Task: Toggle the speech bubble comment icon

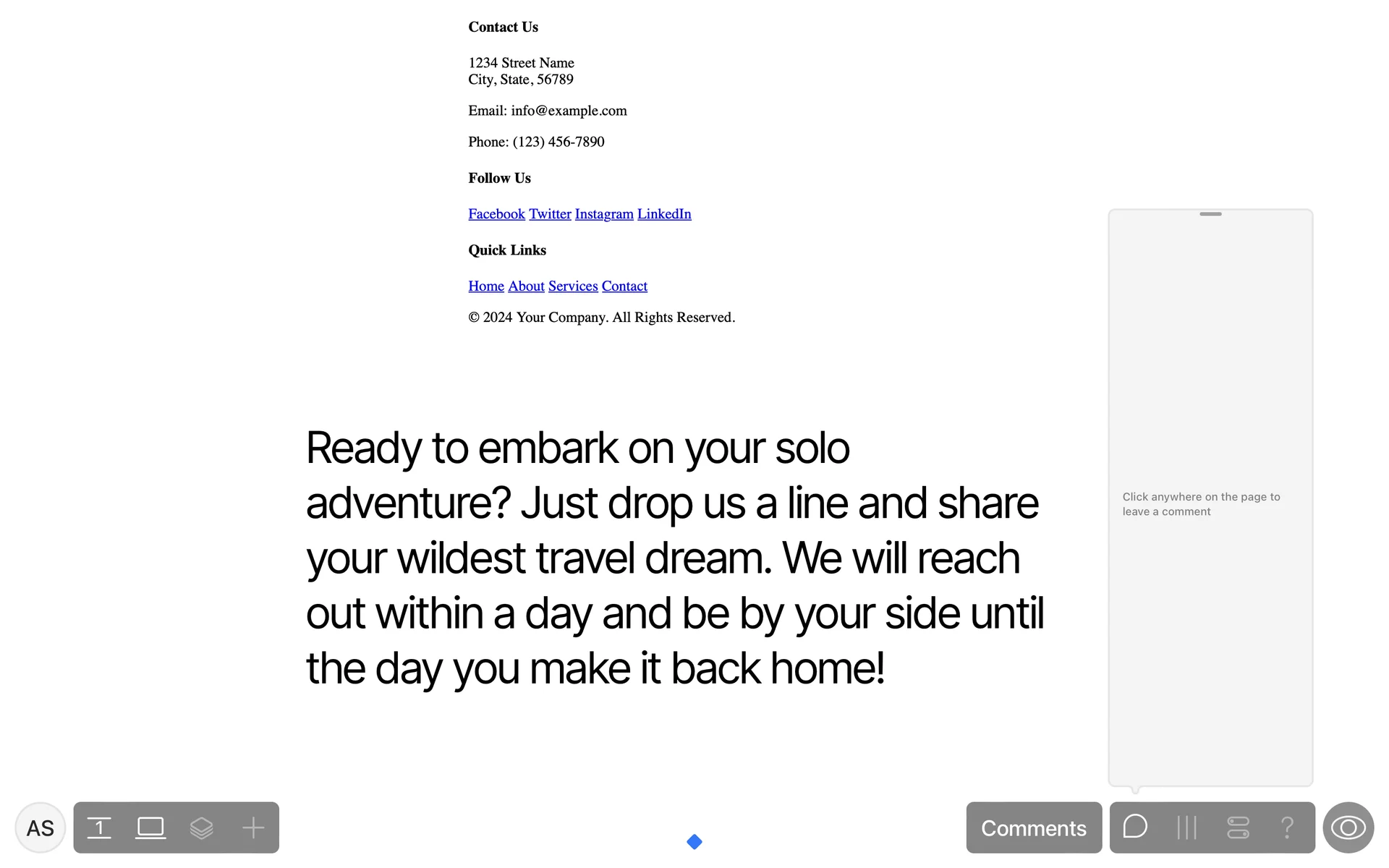Action: point(1135,827)
